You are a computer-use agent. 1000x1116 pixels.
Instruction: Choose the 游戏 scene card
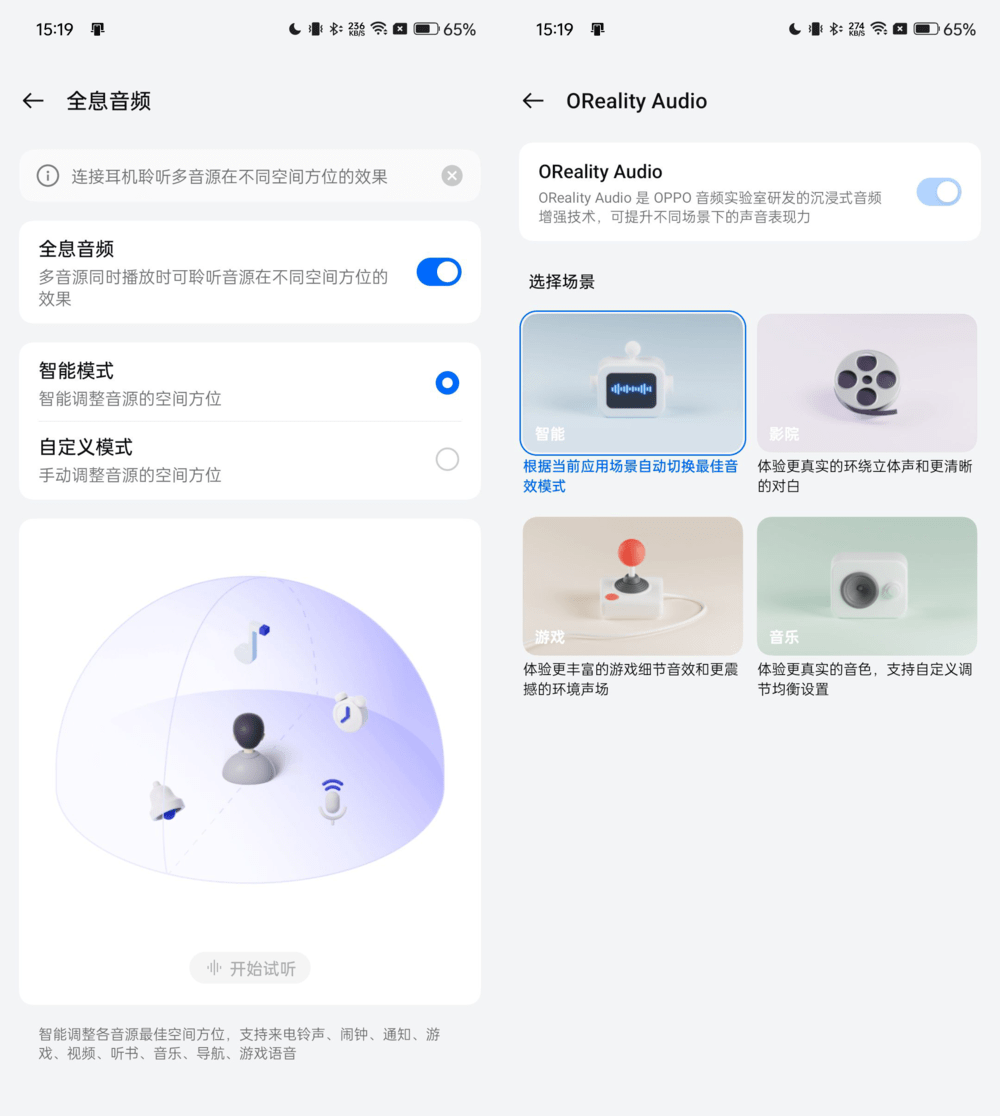pos(632,586)
